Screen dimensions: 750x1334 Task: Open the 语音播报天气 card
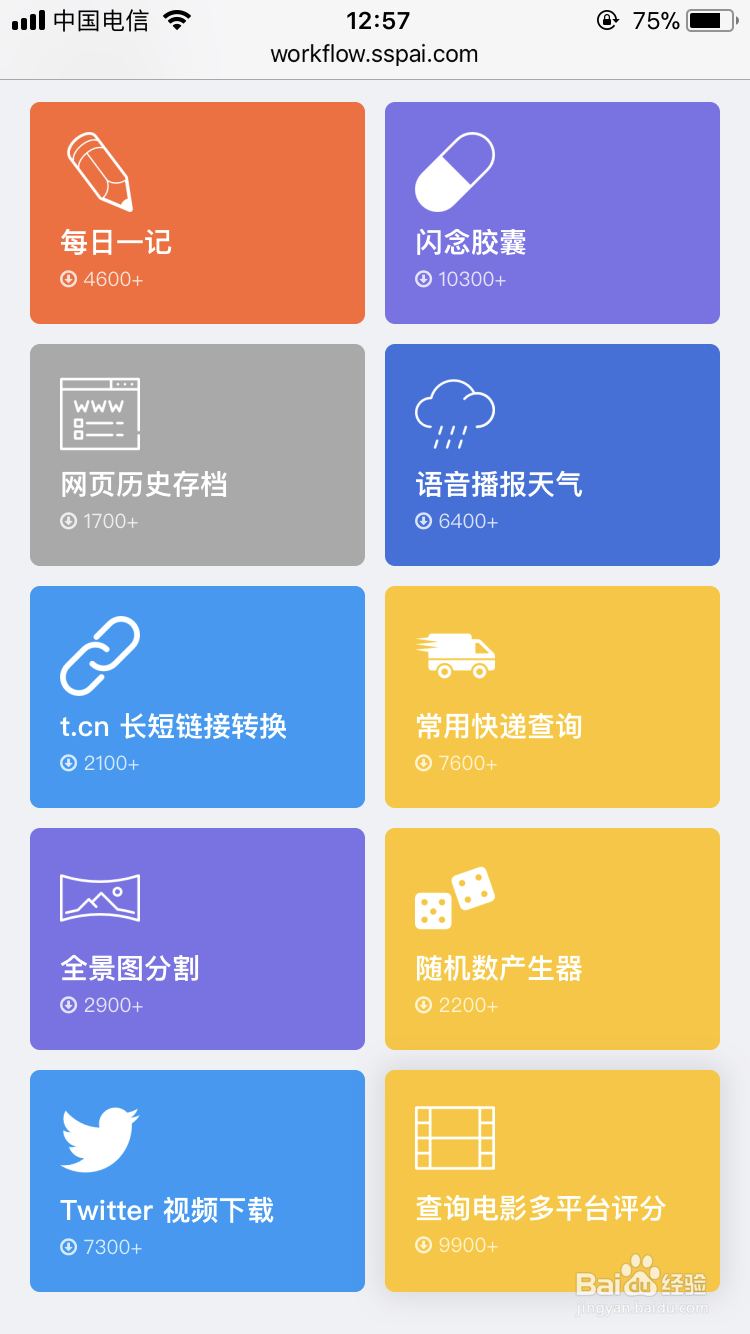point(552,455)
